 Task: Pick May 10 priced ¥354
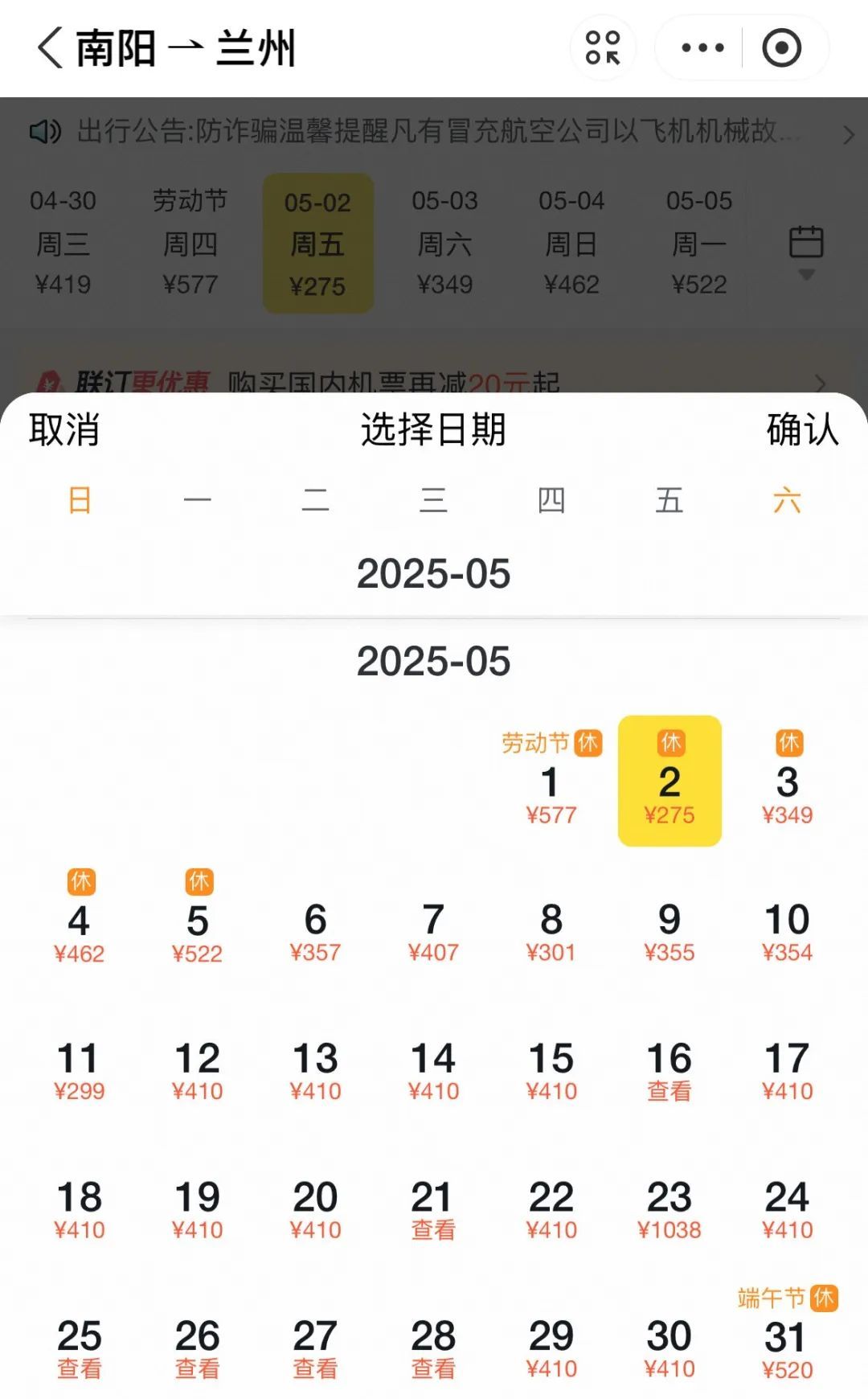787,931
